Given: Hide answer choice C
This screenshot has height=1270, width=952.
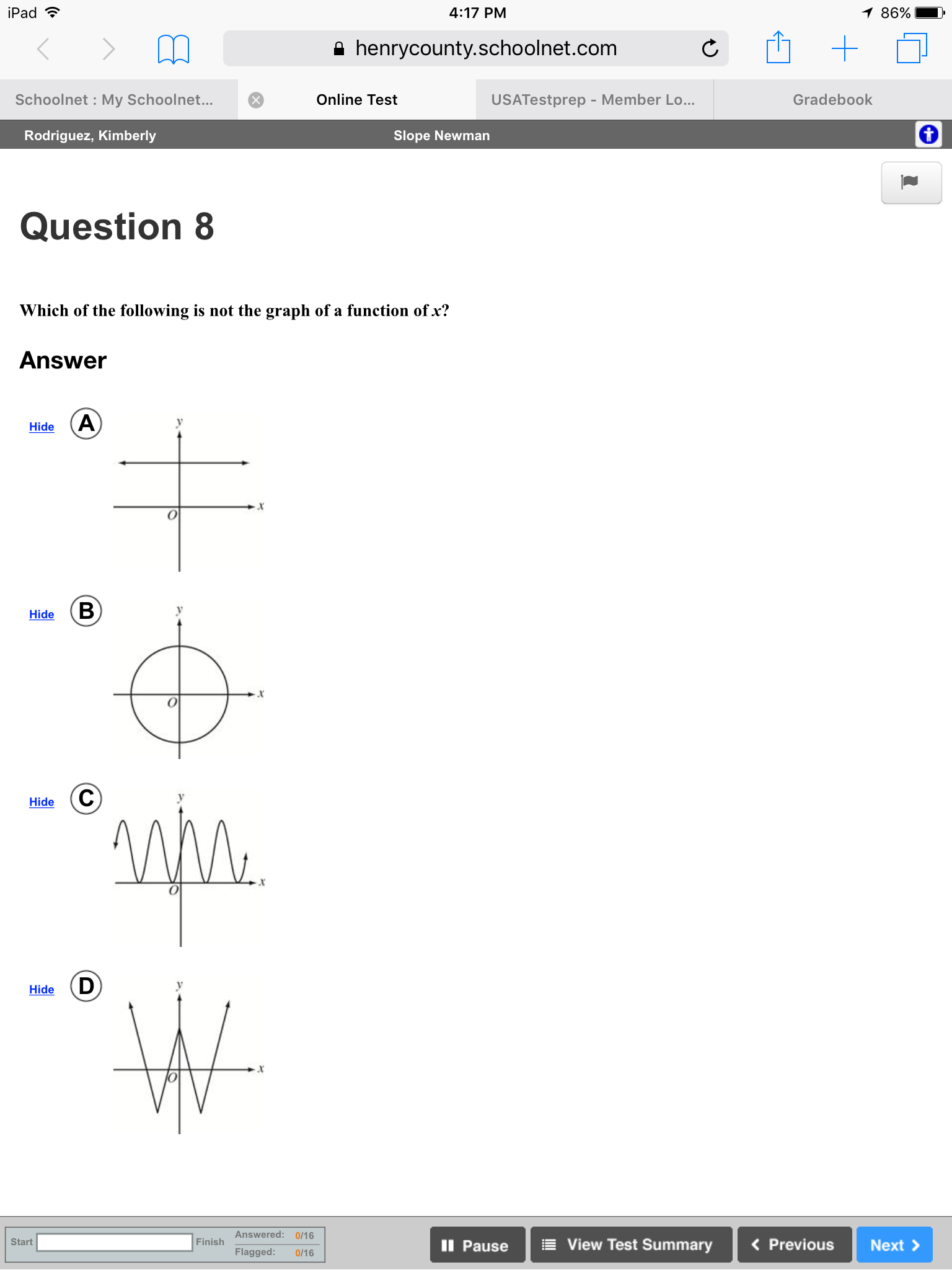Looking at the screenshot, I should tap(42, 802).
